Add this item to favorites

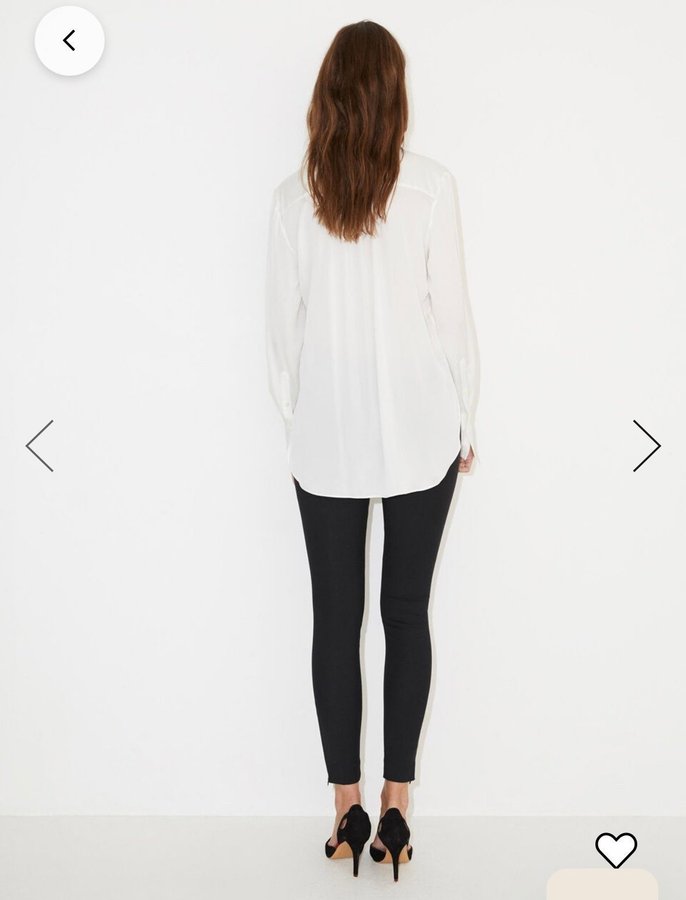(616, 850)
